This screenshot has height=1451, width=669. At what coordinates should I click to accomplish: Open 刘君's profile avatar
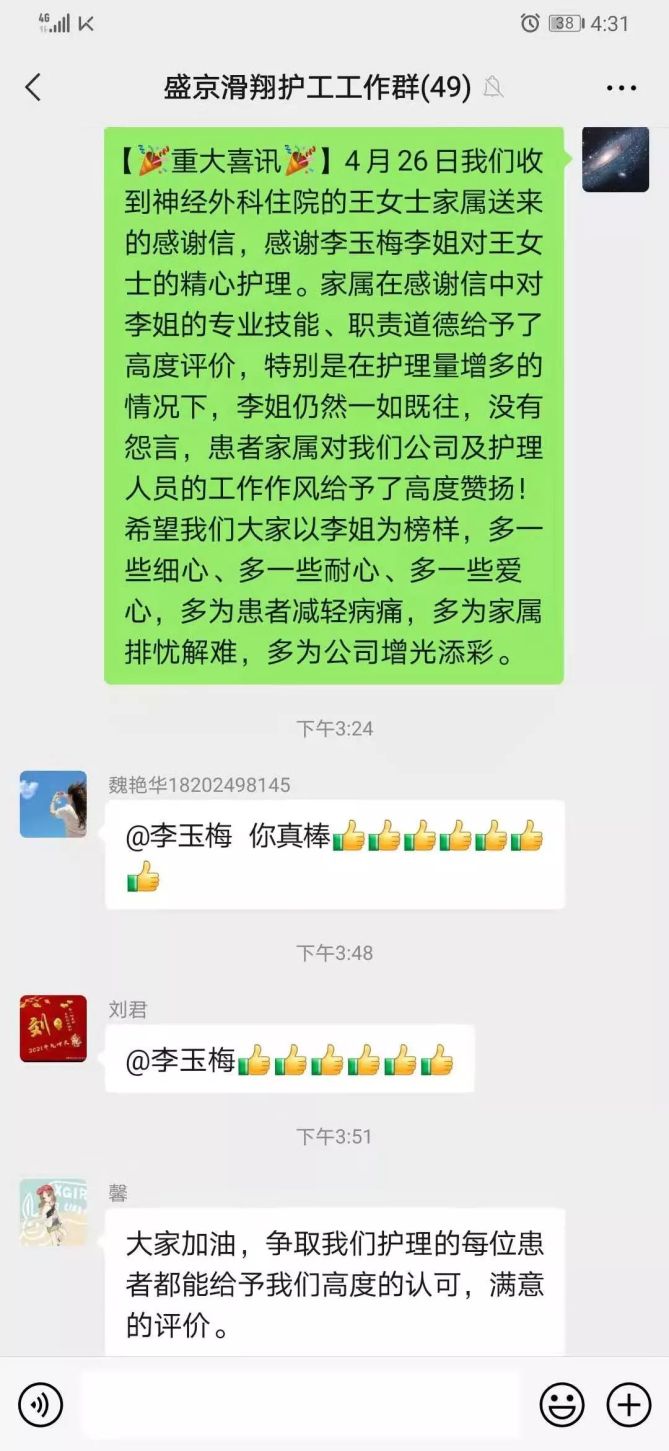coord(53,1028)
